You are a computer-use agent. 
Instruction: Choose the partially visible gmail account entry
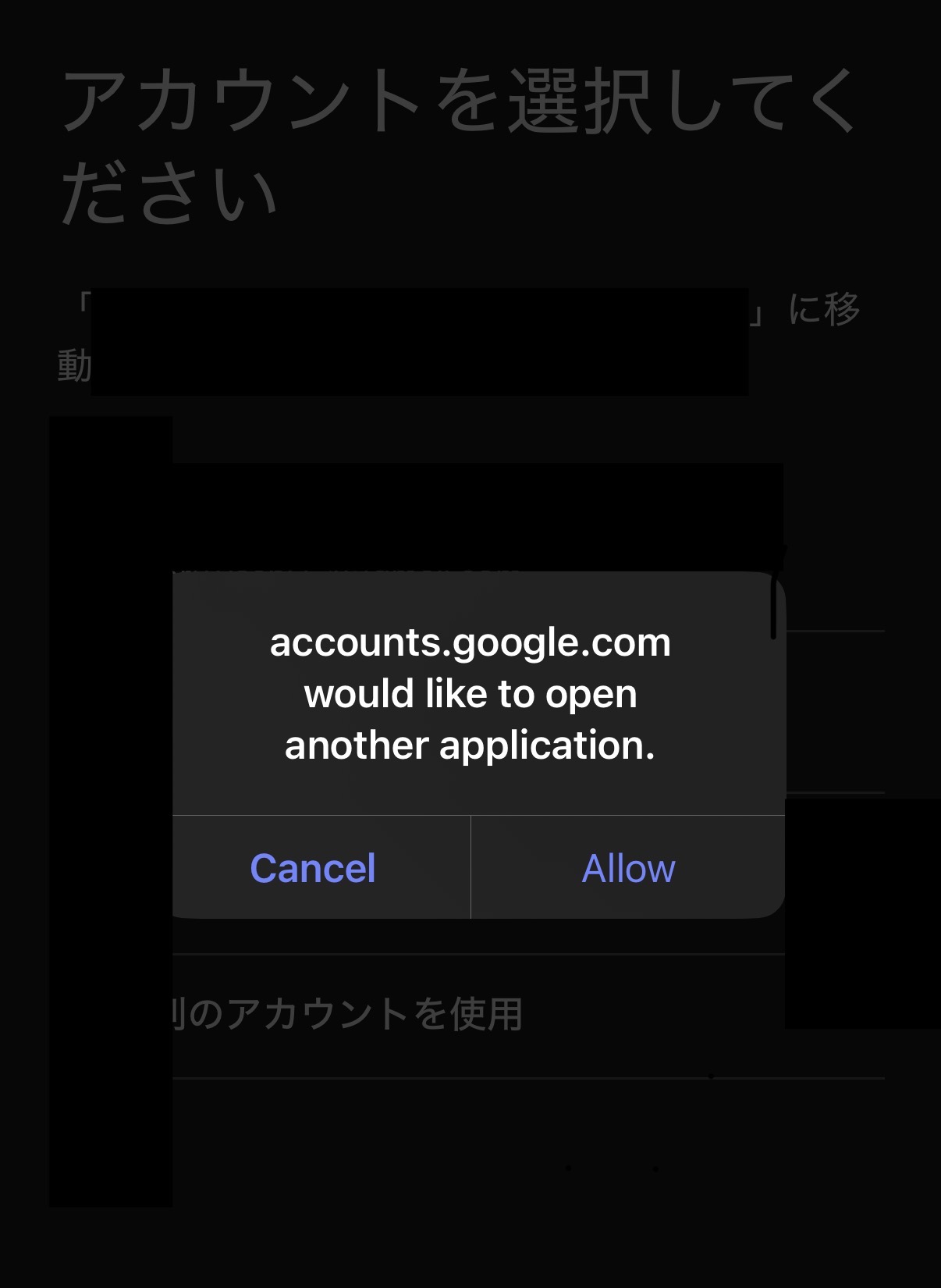coord(351,572)
